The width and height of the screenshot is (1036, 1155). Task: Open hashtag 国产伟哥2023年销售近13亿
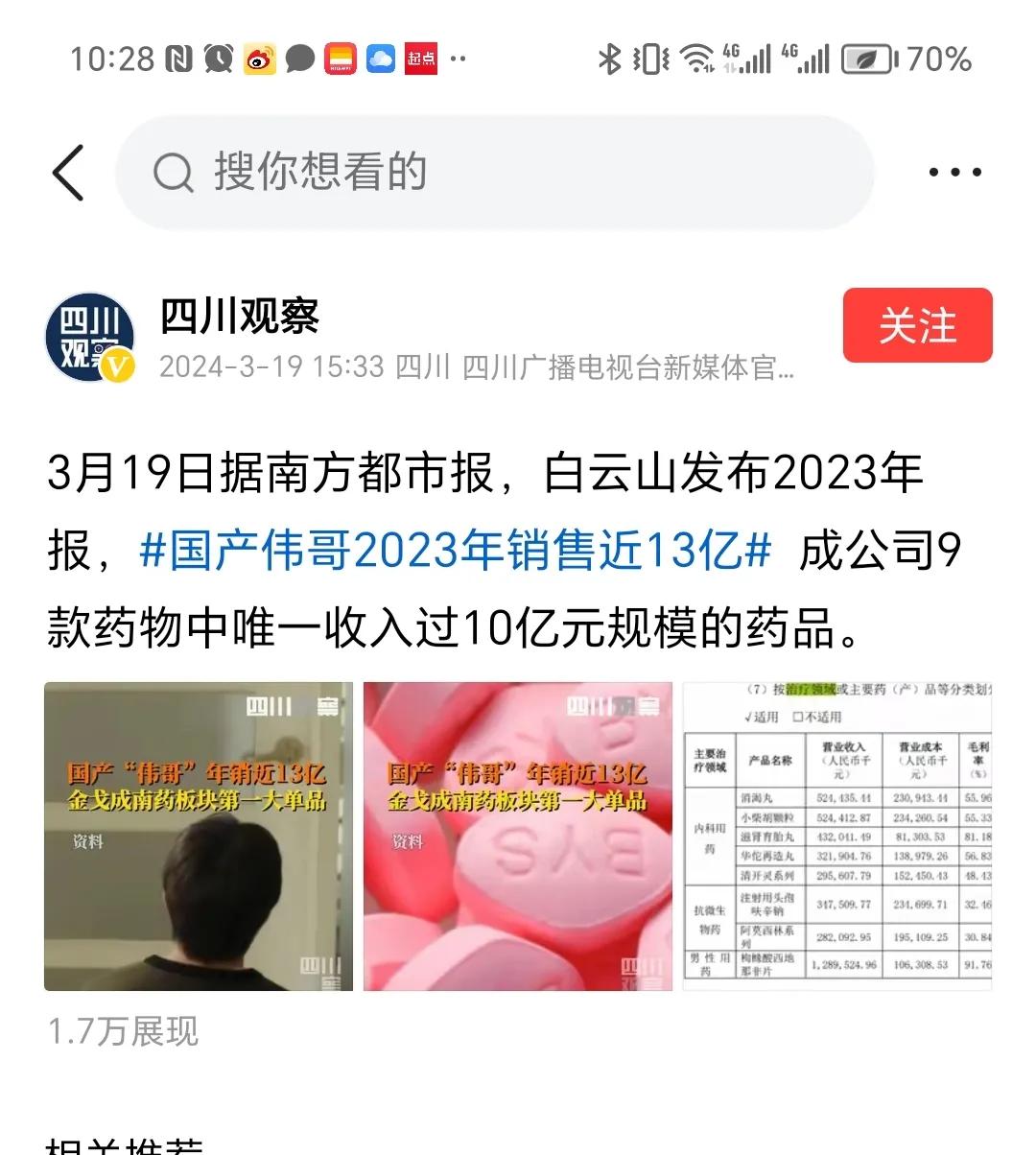click(x=456, y=551)
